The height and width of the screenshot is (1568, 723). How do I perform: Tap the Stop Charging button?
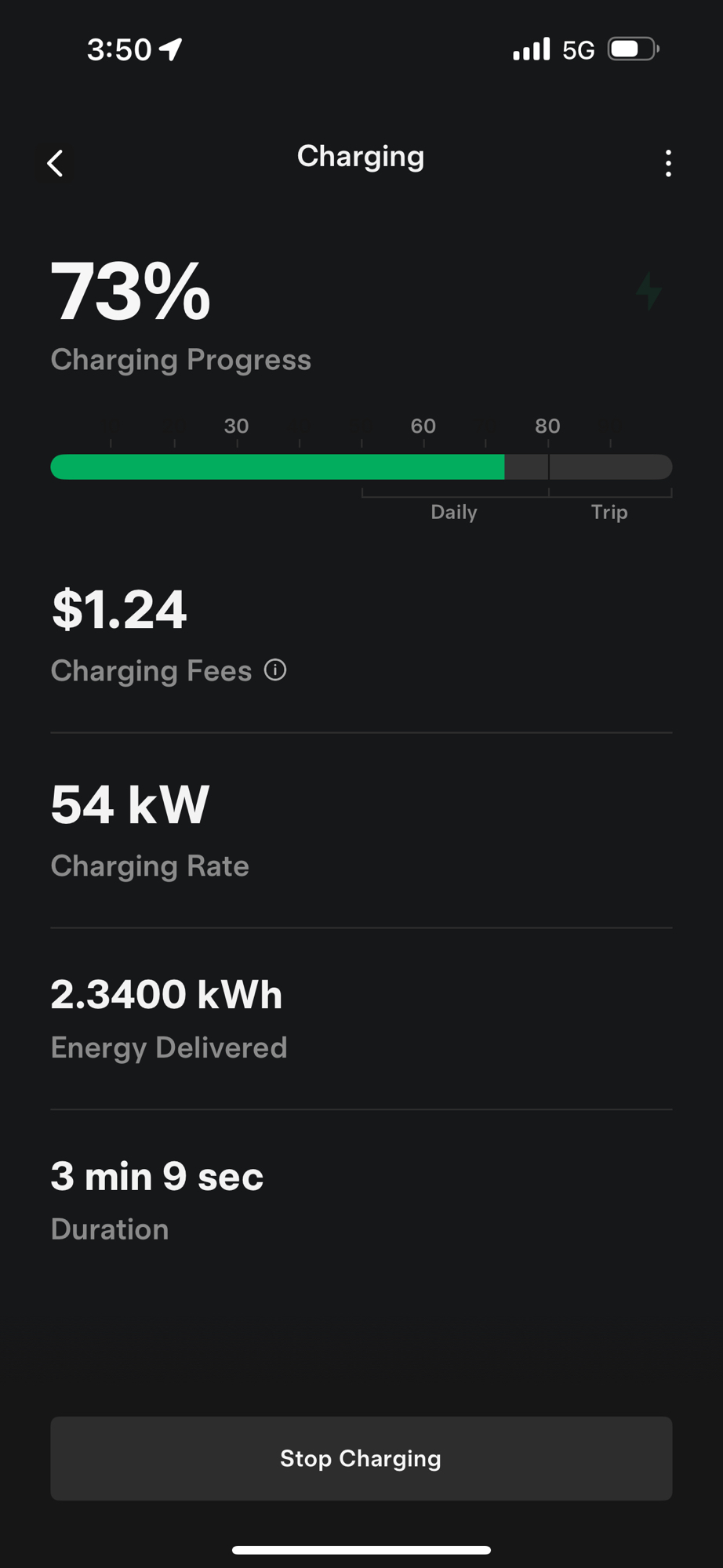point(361,1458)
